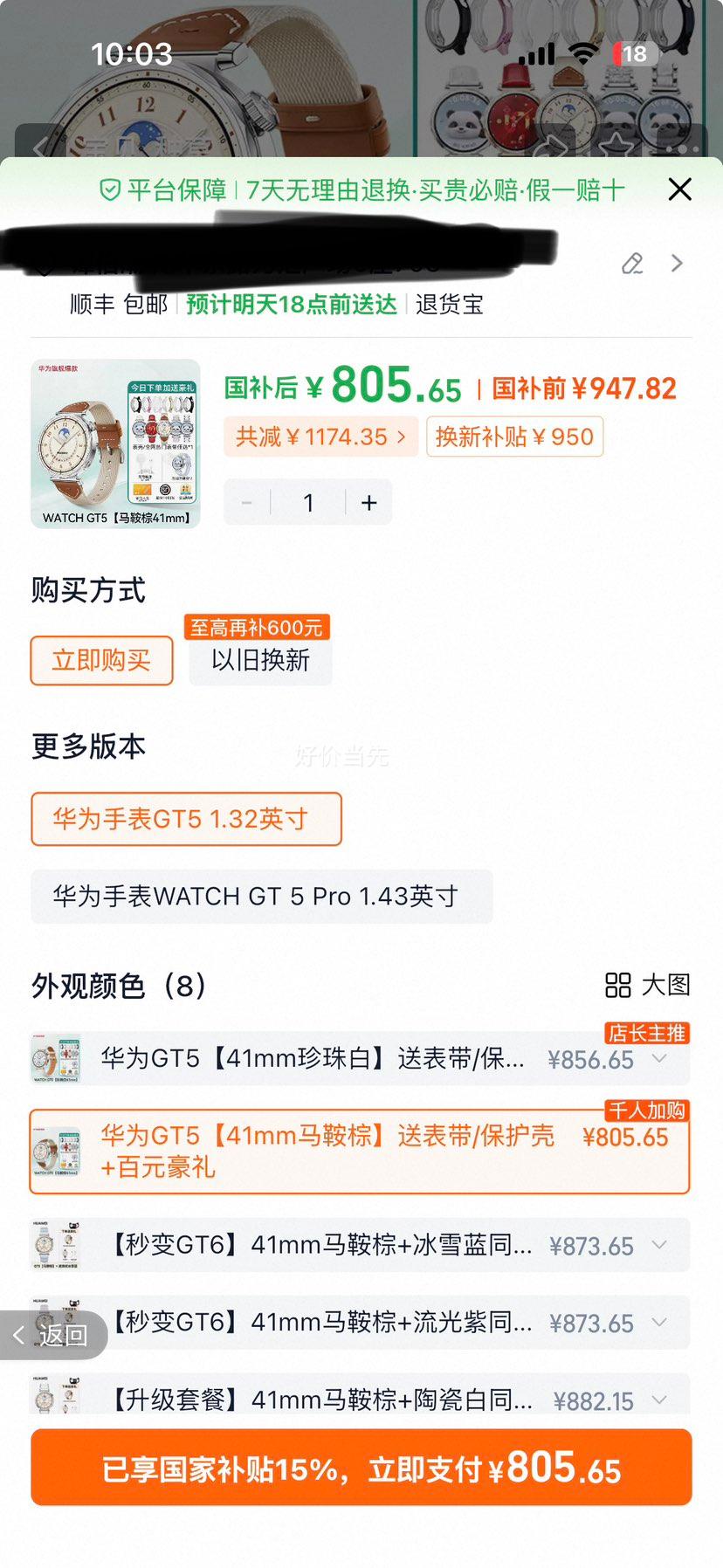Tap the favorite star icon at top right

click(616, 142)
